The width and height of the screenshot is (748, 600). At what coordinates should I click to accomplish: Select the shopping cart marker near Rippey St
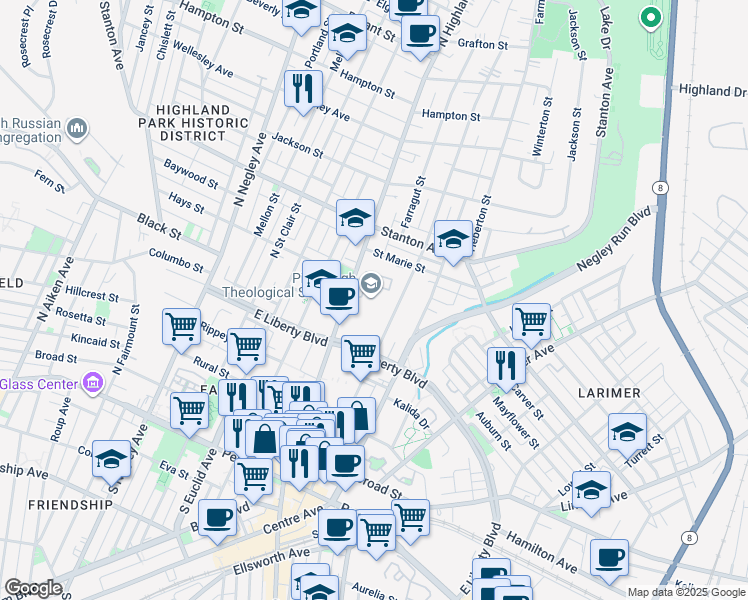181,326
